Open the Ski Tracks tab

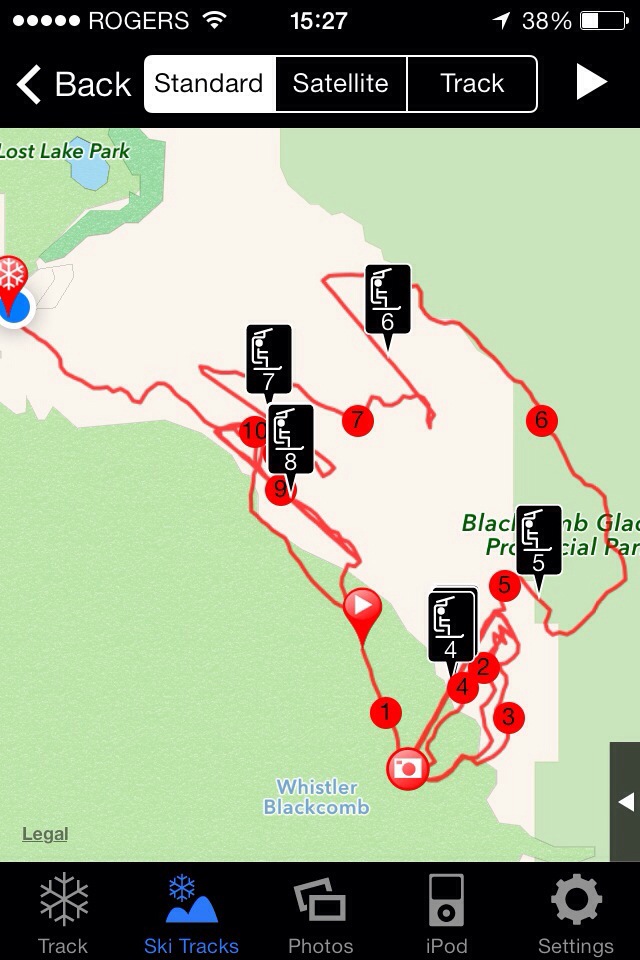pyautogui.click(x=191, y=912)
